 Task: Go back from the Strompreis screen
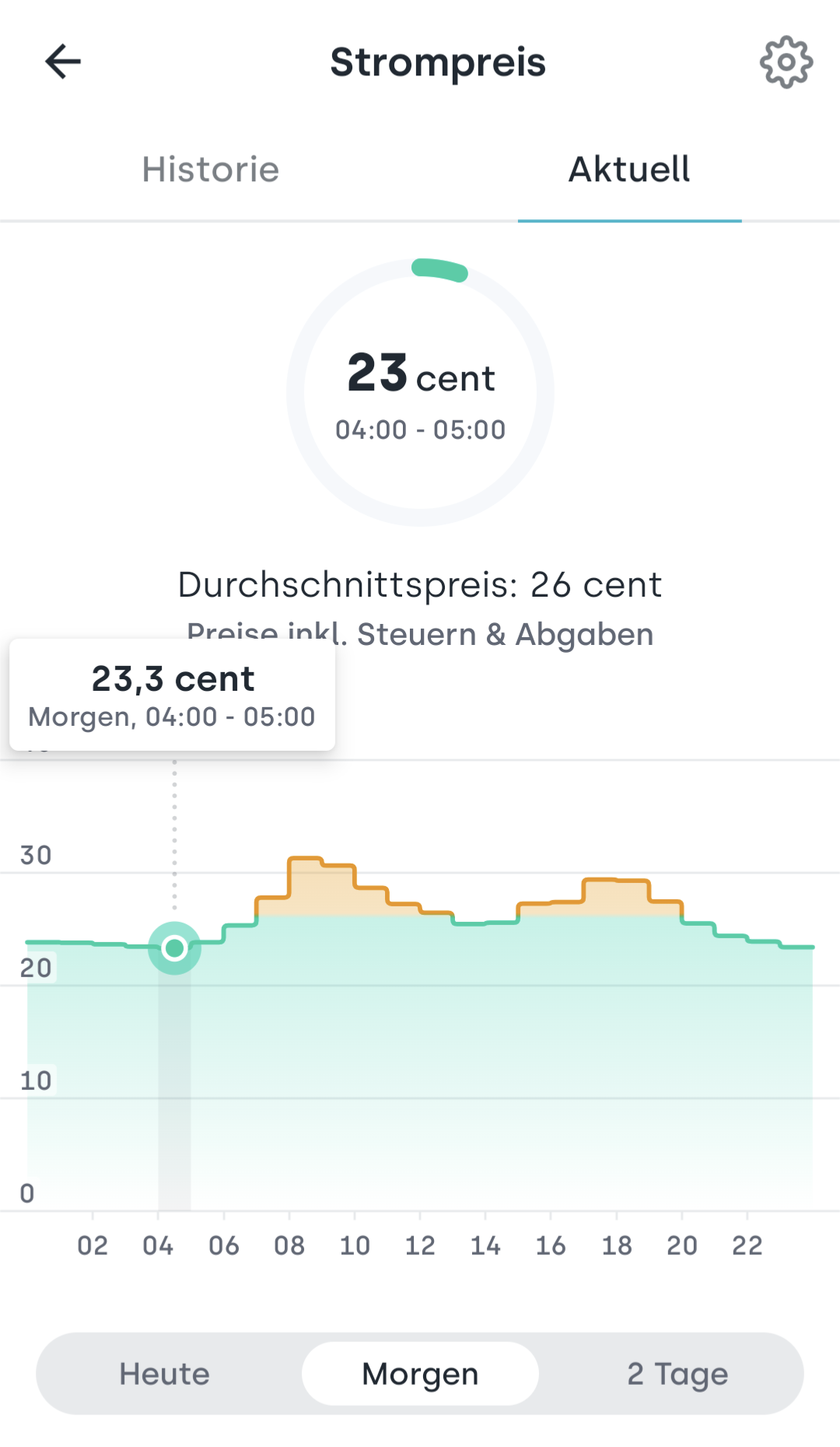click(x=63, y=62)
